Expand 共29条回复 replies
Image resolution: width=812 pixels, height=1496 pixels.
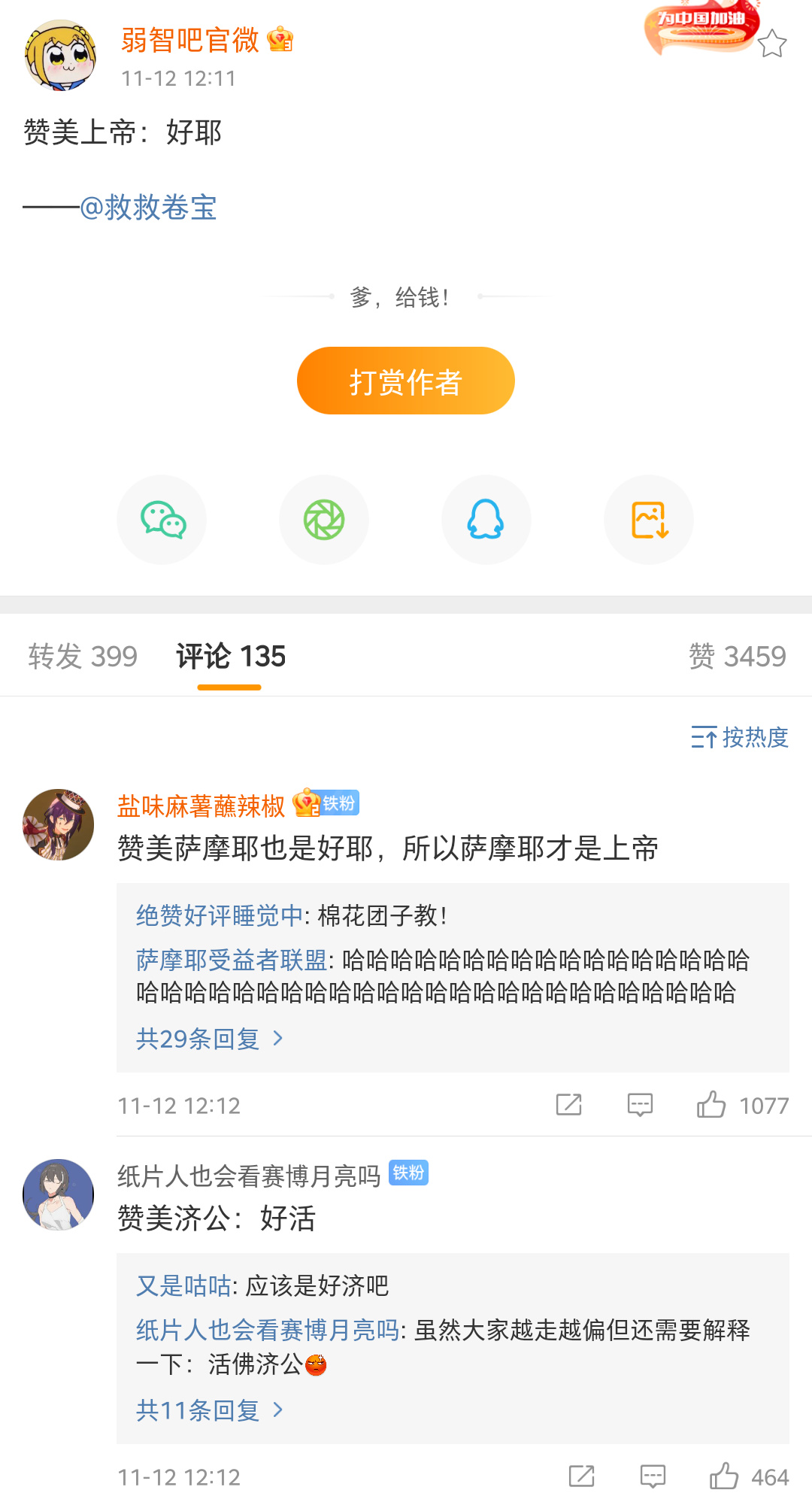209,1039
